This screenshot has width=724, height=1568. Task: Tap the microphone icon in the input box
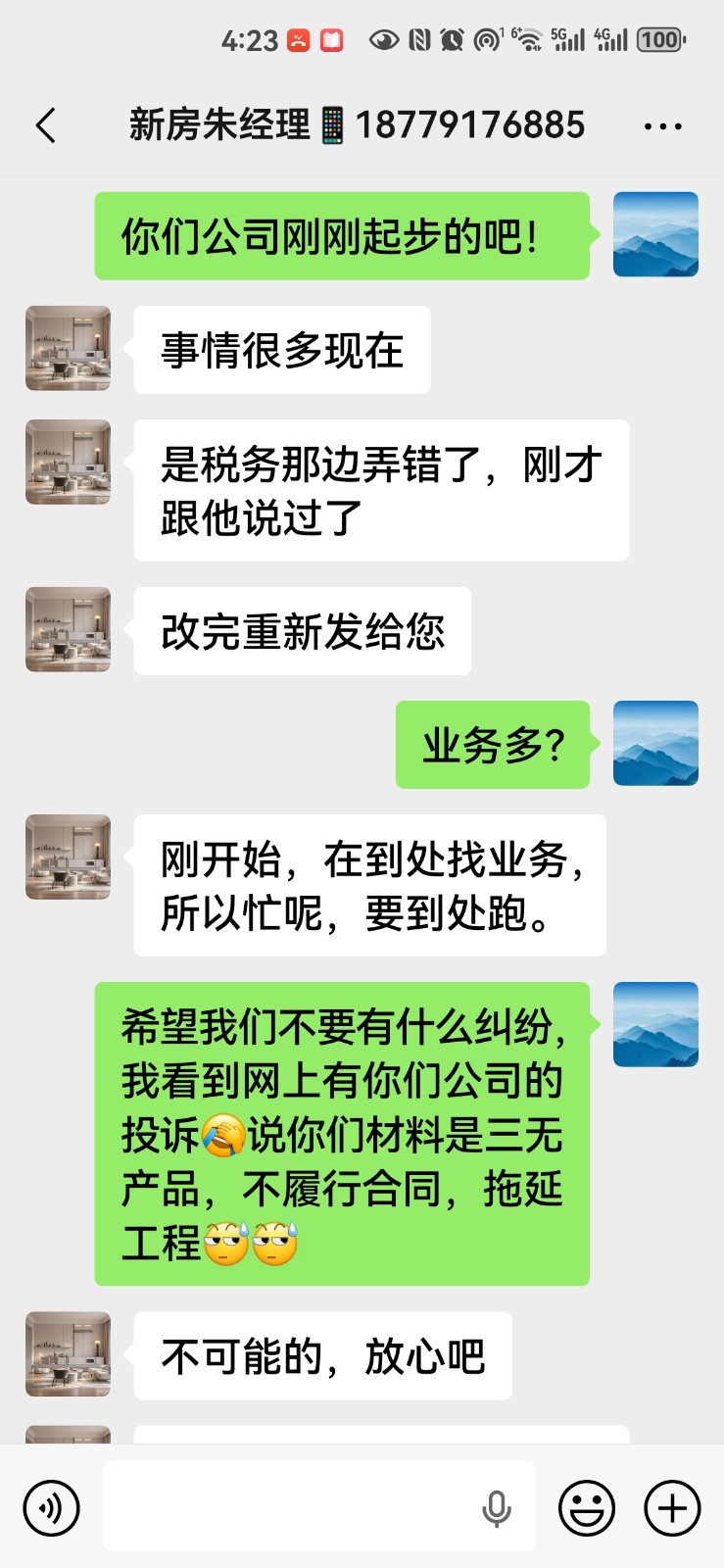(x=497, y=1508)
